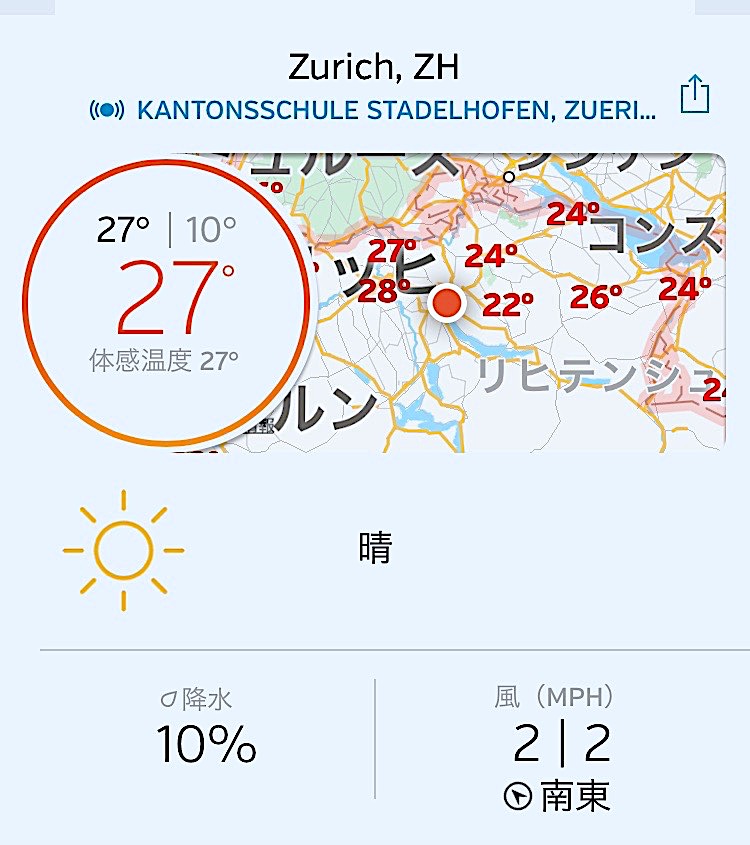Share the Zurich weather conditions
The height and width of the screenshot is (845, 750).
tap(695, 94)
